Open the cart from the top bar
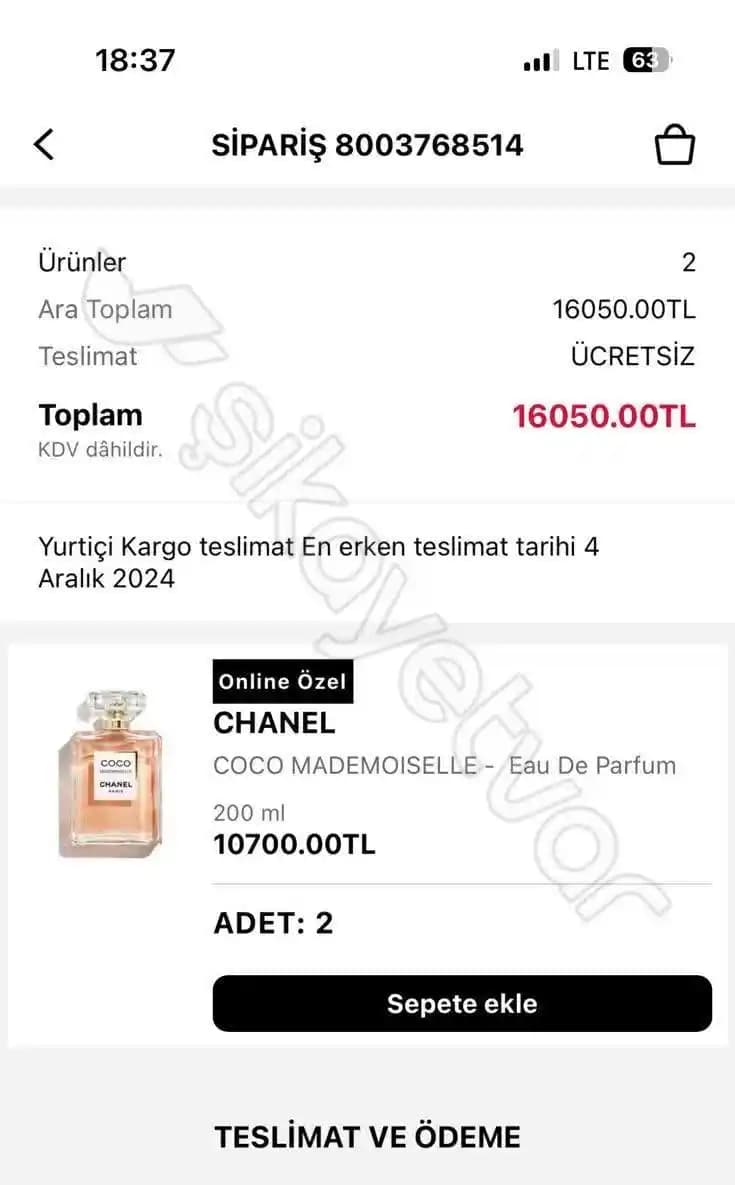The width and height of the screenshot is (735, 1185). click(675, 142)
